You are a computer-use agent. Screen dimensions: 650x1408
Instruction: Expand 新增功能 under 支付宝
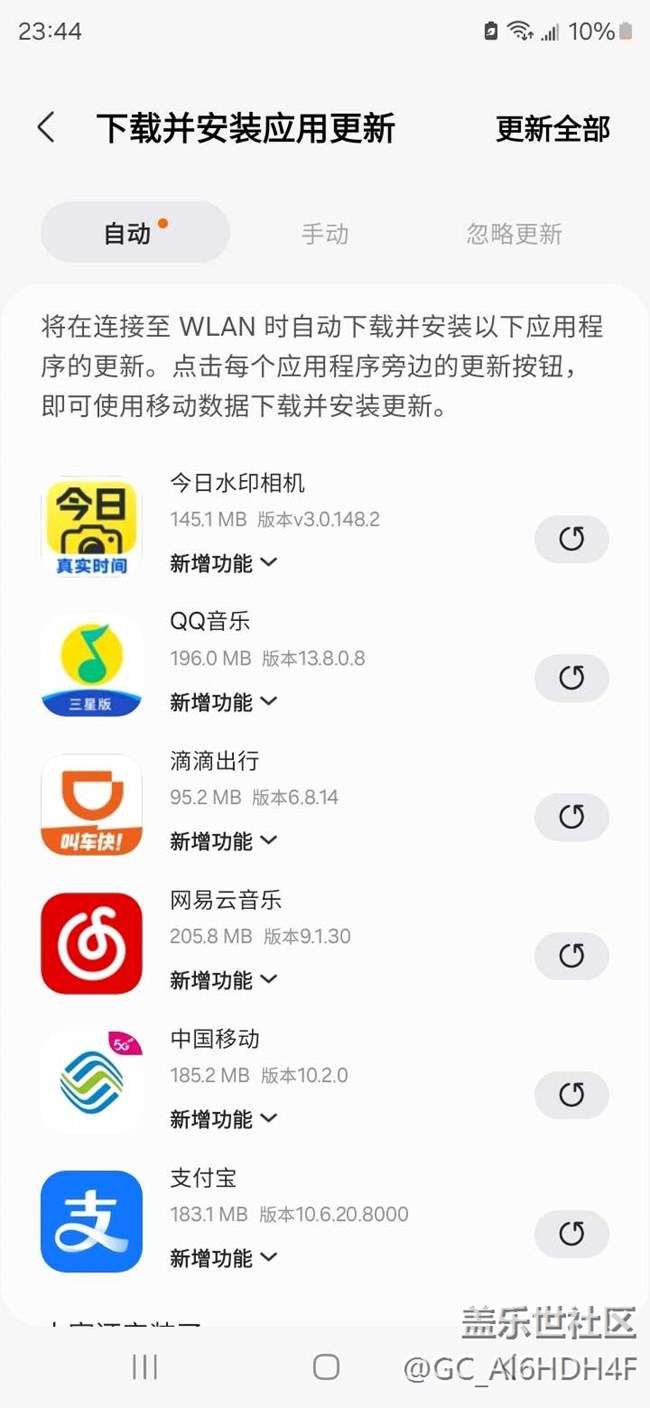(x=223, y=1258)
